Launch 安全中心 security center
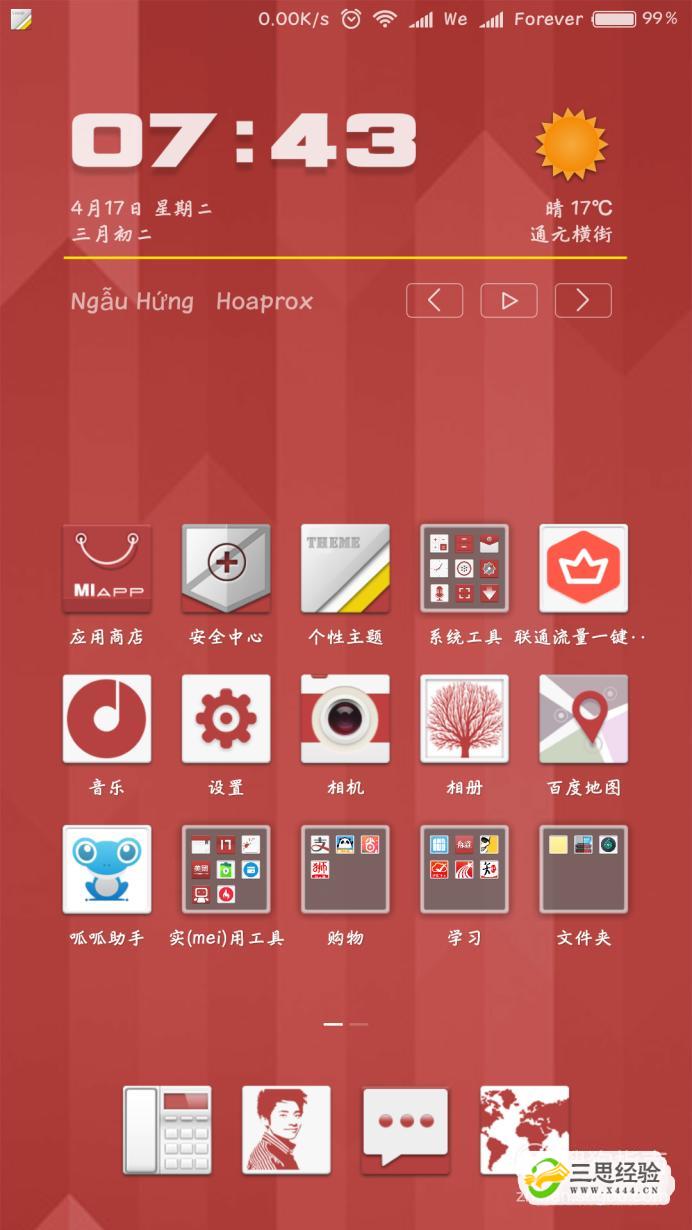This screenshot has width=692, height=1230. pos(226,568)
